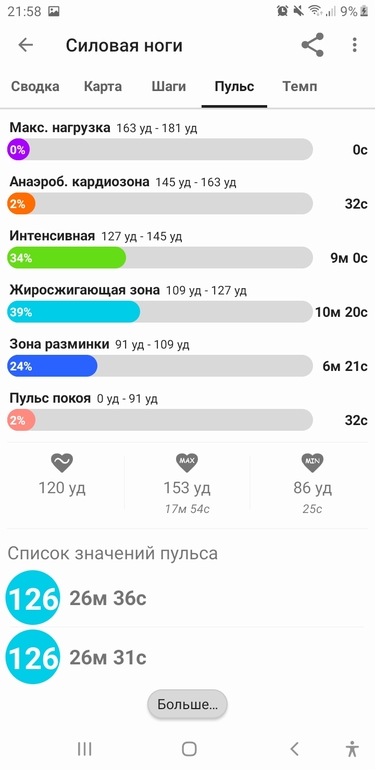This screenshot has height=770, width=375.
Task: Open the Карта tab
Action: 103,87
